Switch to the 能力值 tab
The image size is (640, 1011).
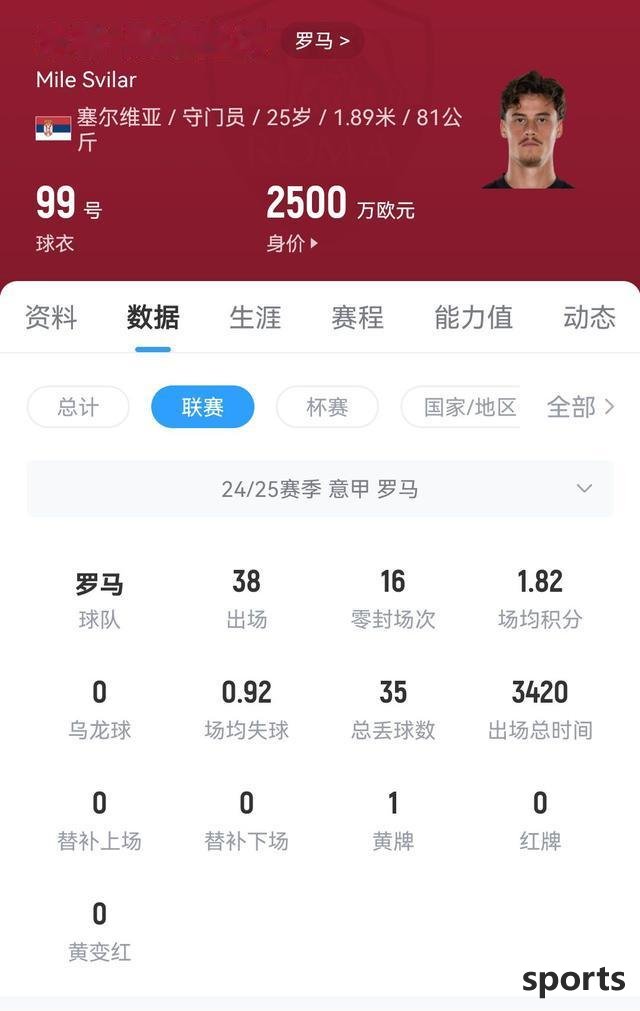(473, 318)
